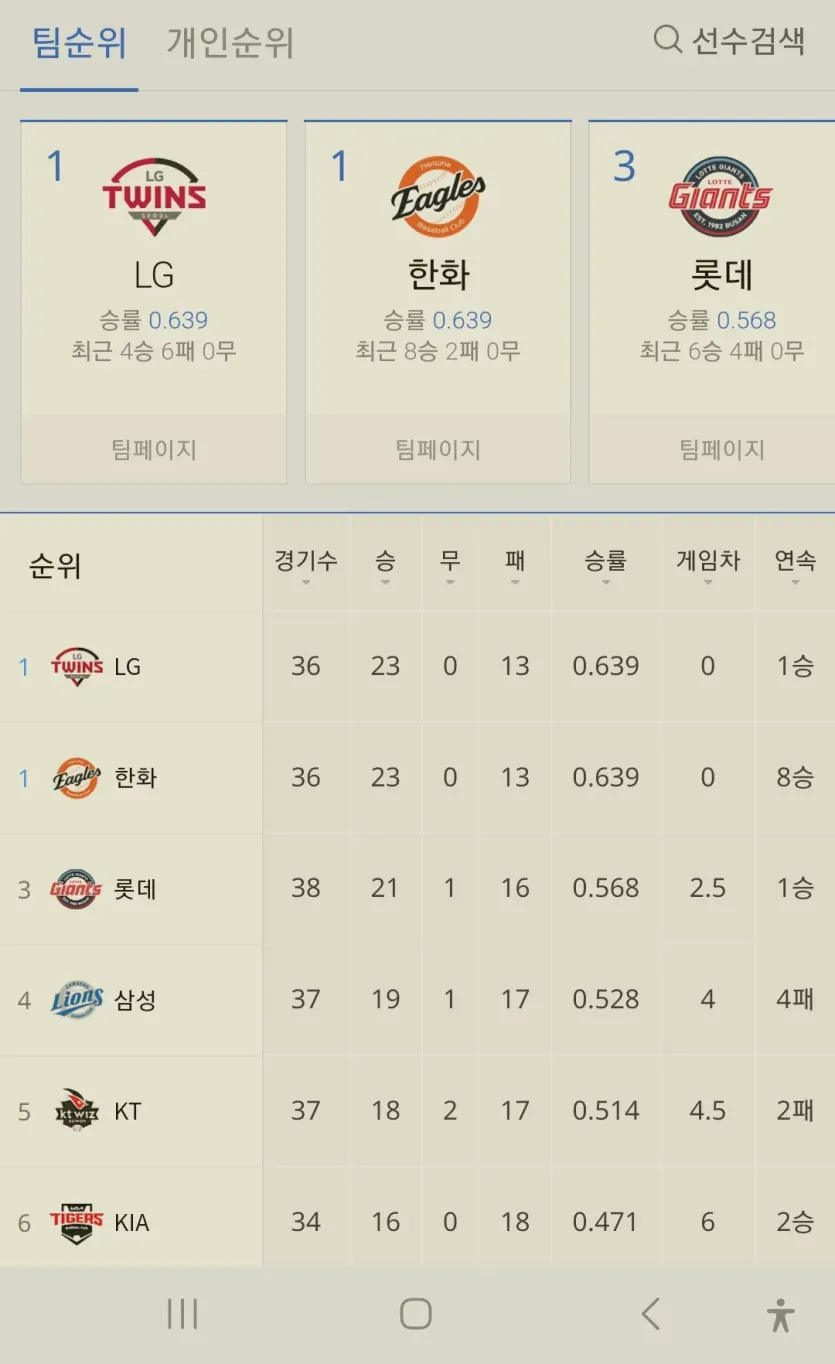Open the KT Wiz standings row

[x=127, y=1111]
